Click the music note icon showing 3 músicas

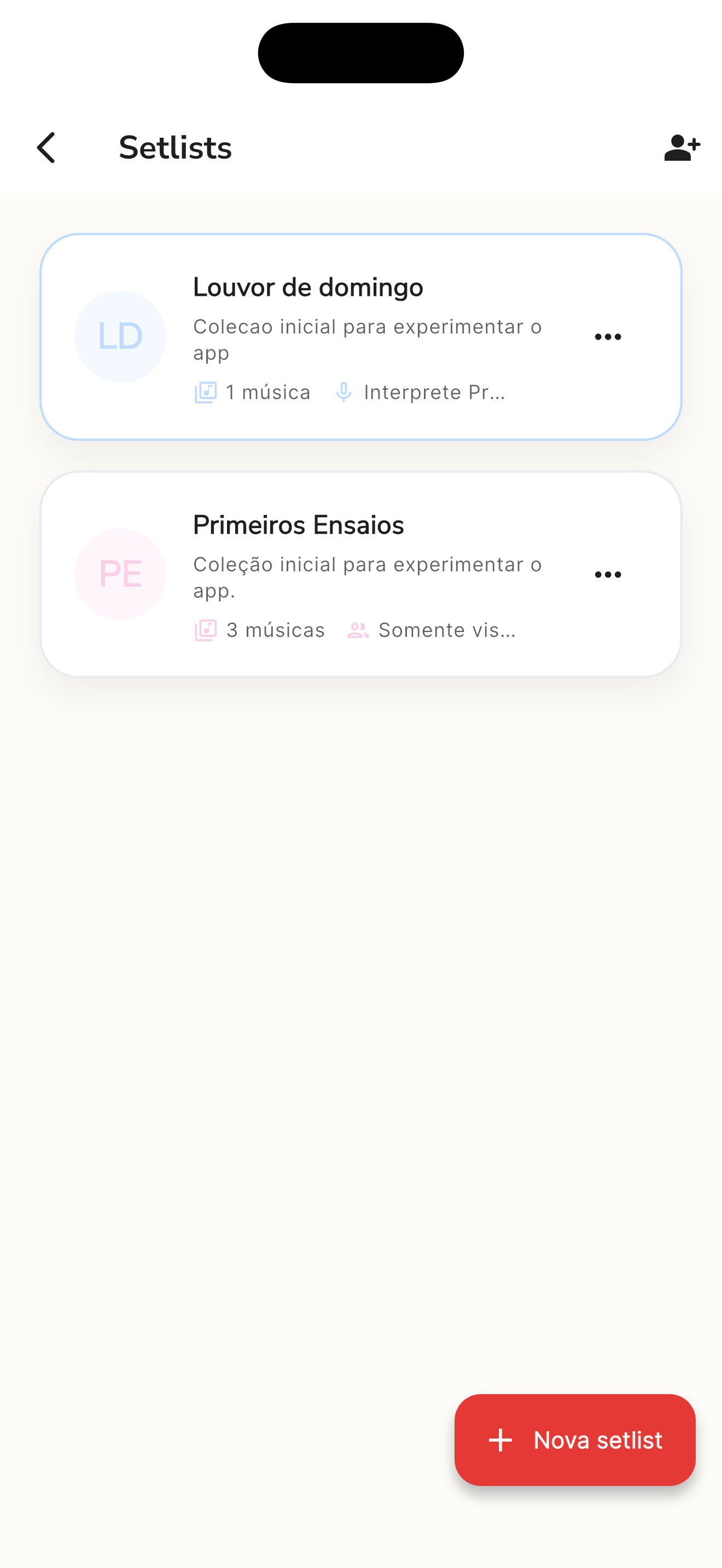pos(207,629)
